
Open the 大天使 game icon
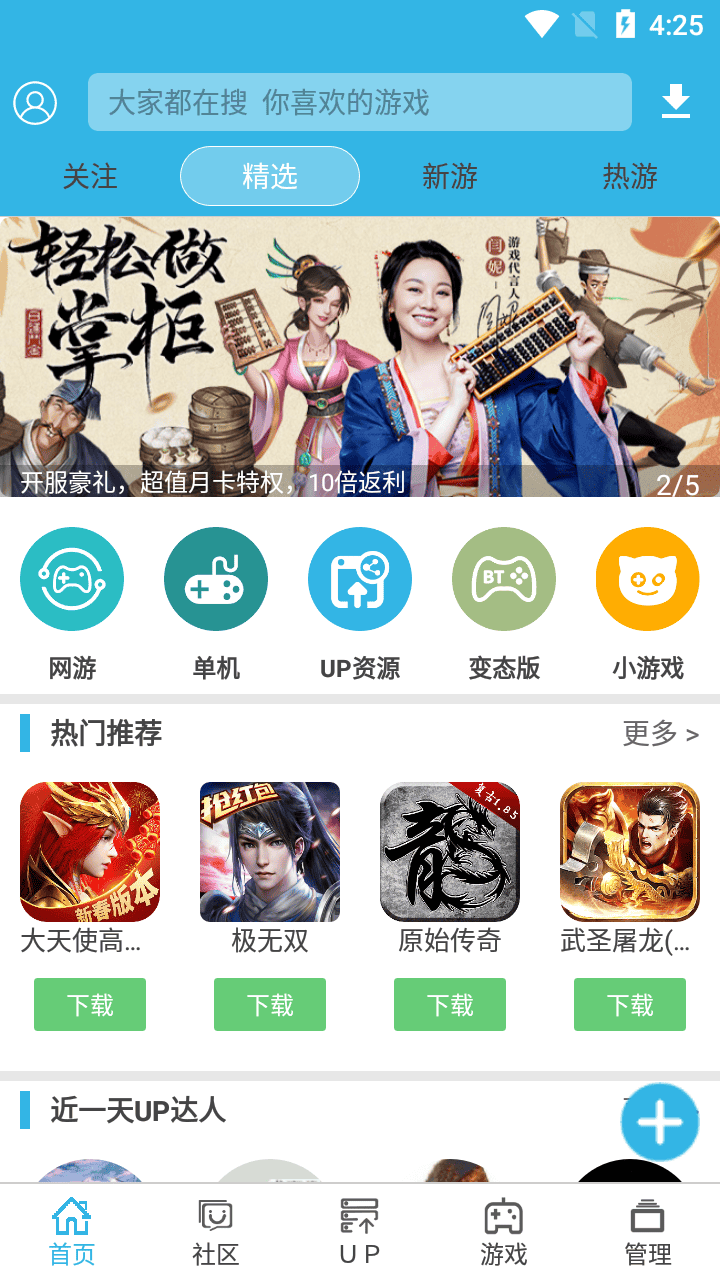tap(90, 852)
